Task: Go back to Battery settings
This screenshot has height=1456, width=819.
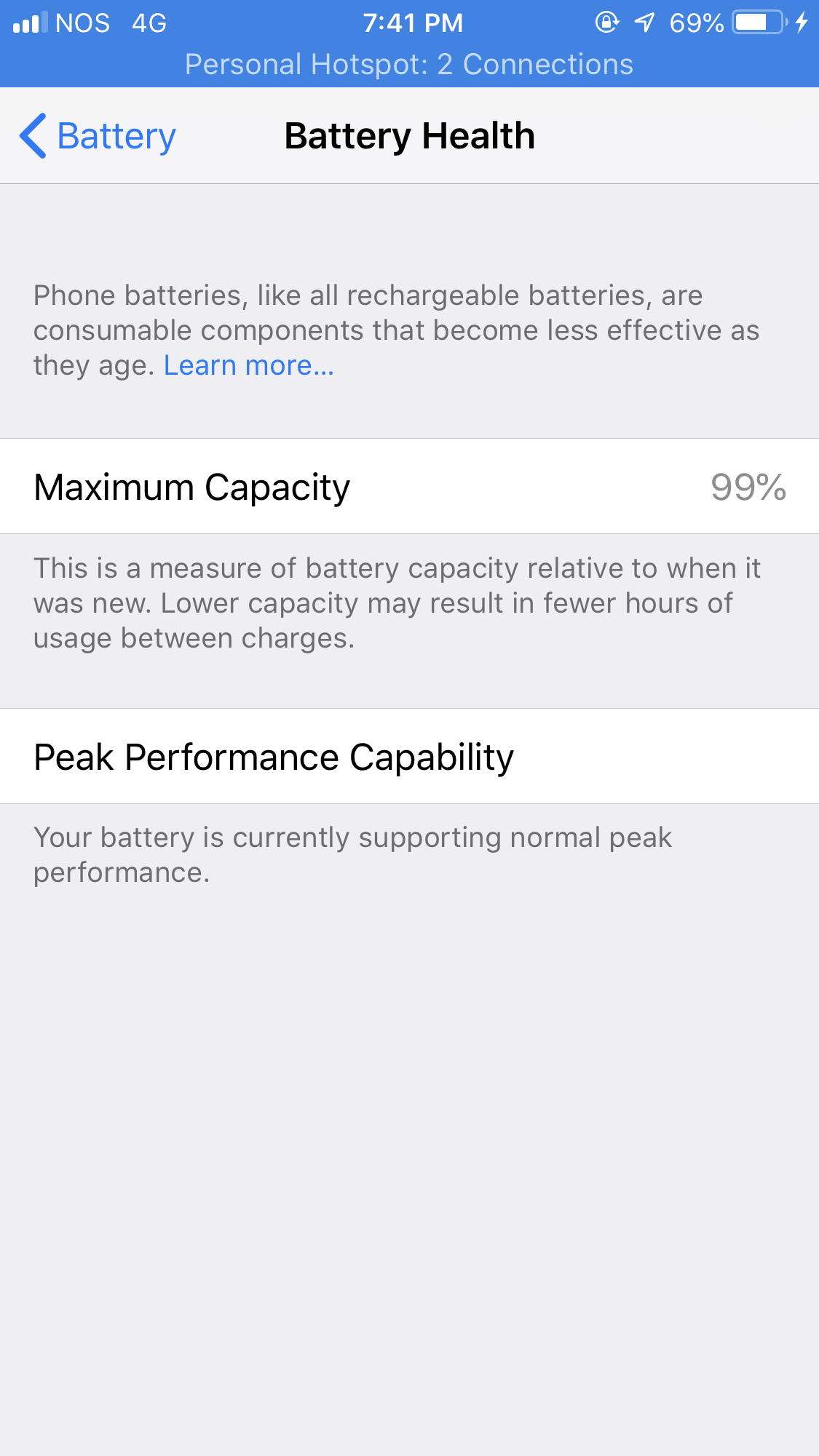Action: (98, 136)
